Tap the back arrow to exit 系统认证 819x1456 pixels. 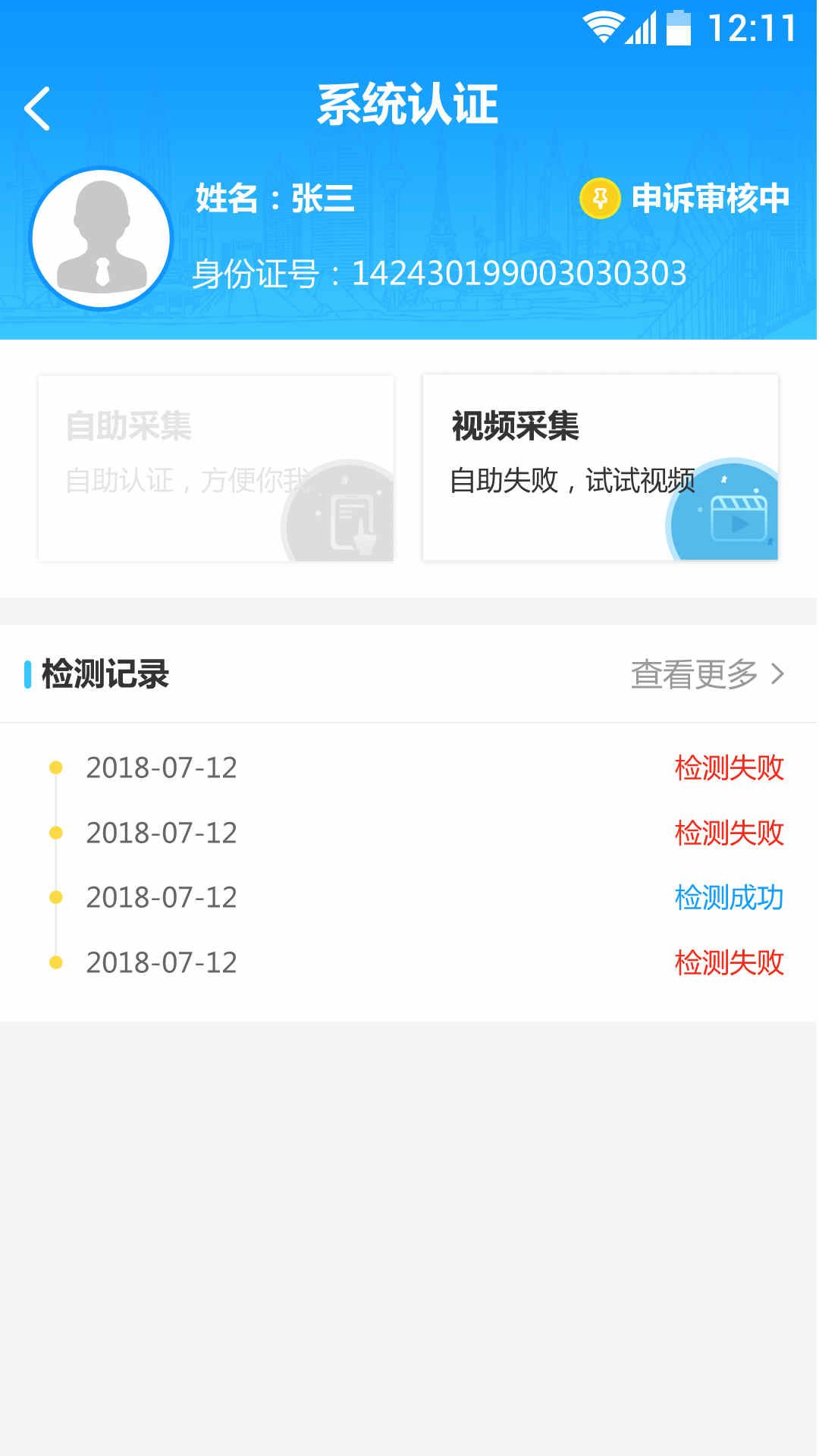tap(36, 106)
